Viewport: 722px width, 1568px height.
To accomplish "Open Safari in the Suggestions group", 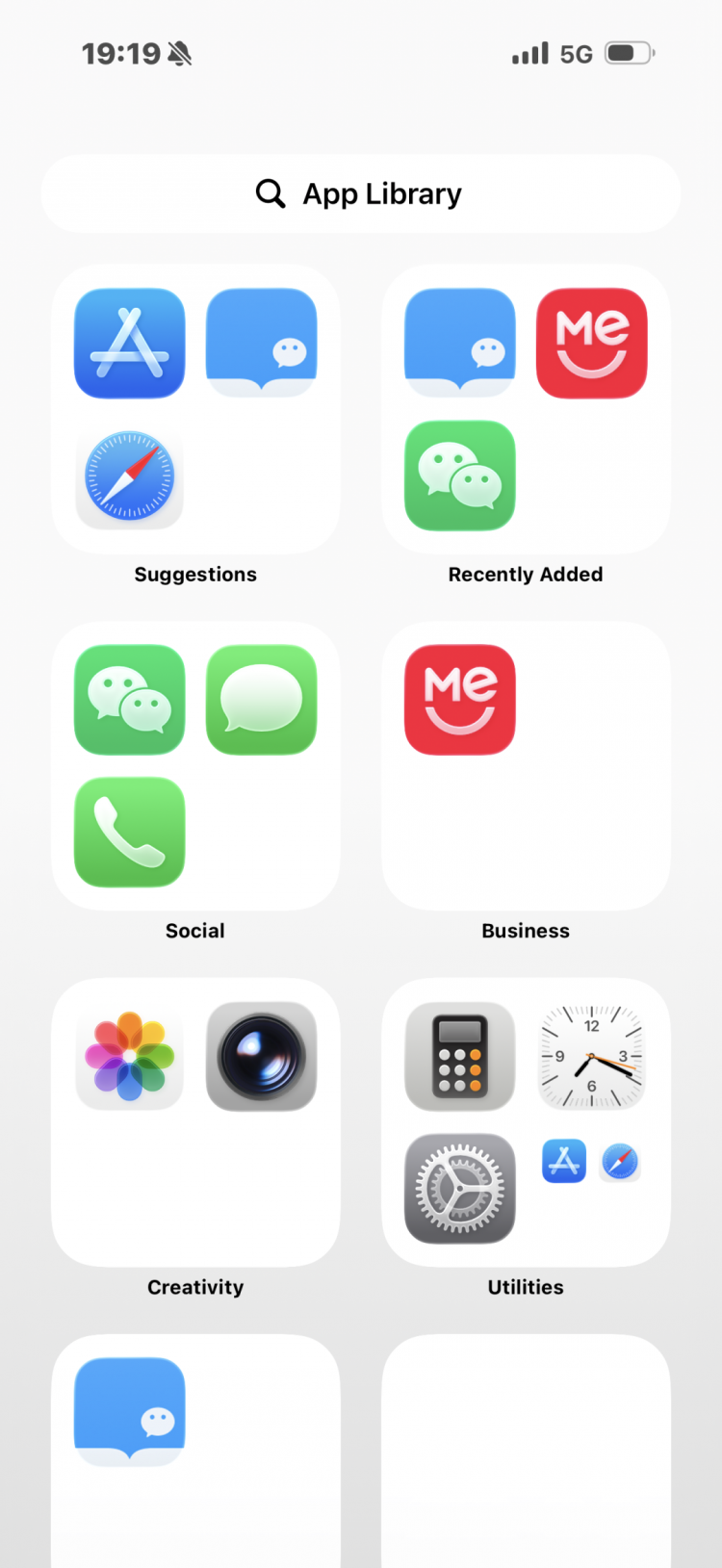I will 130,476.
